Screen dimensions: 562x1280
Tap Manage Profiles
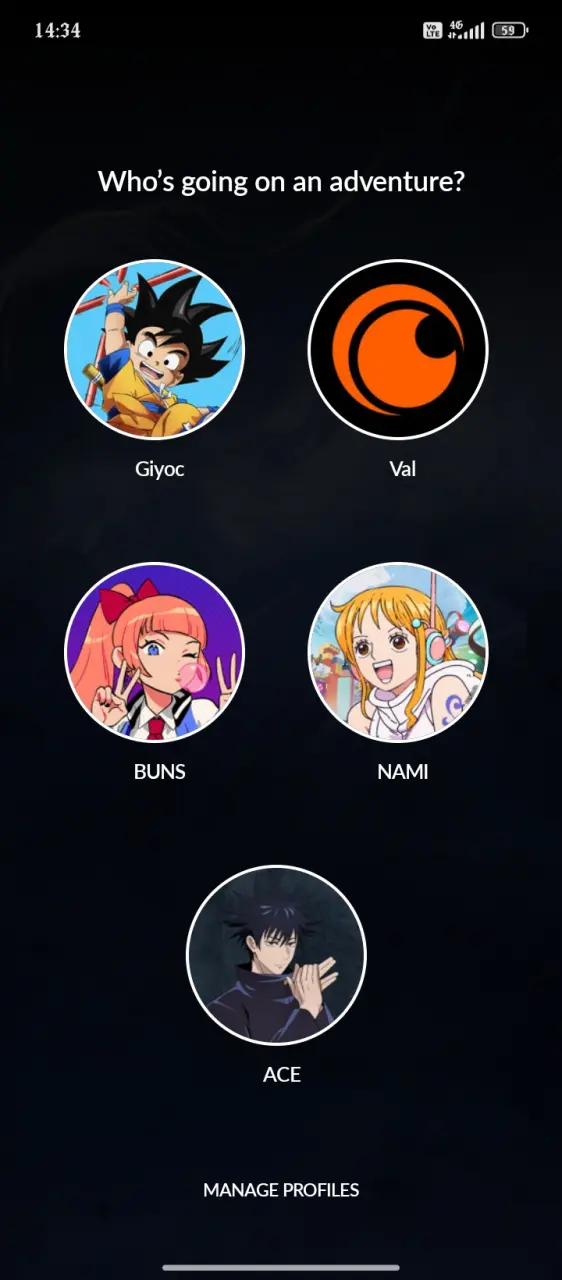coord(281,1190)
